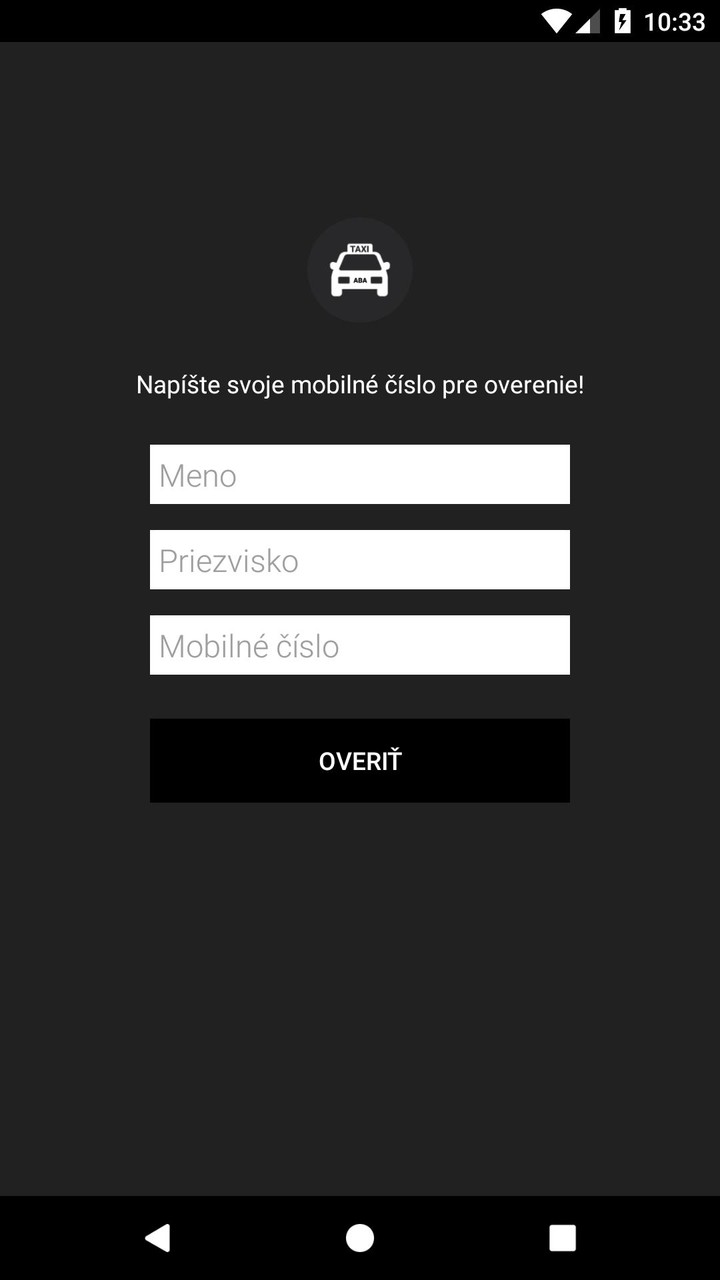Tap the back navigation triangle button
Viewport: 720px width, 1280px height.
click(157, 1237)
